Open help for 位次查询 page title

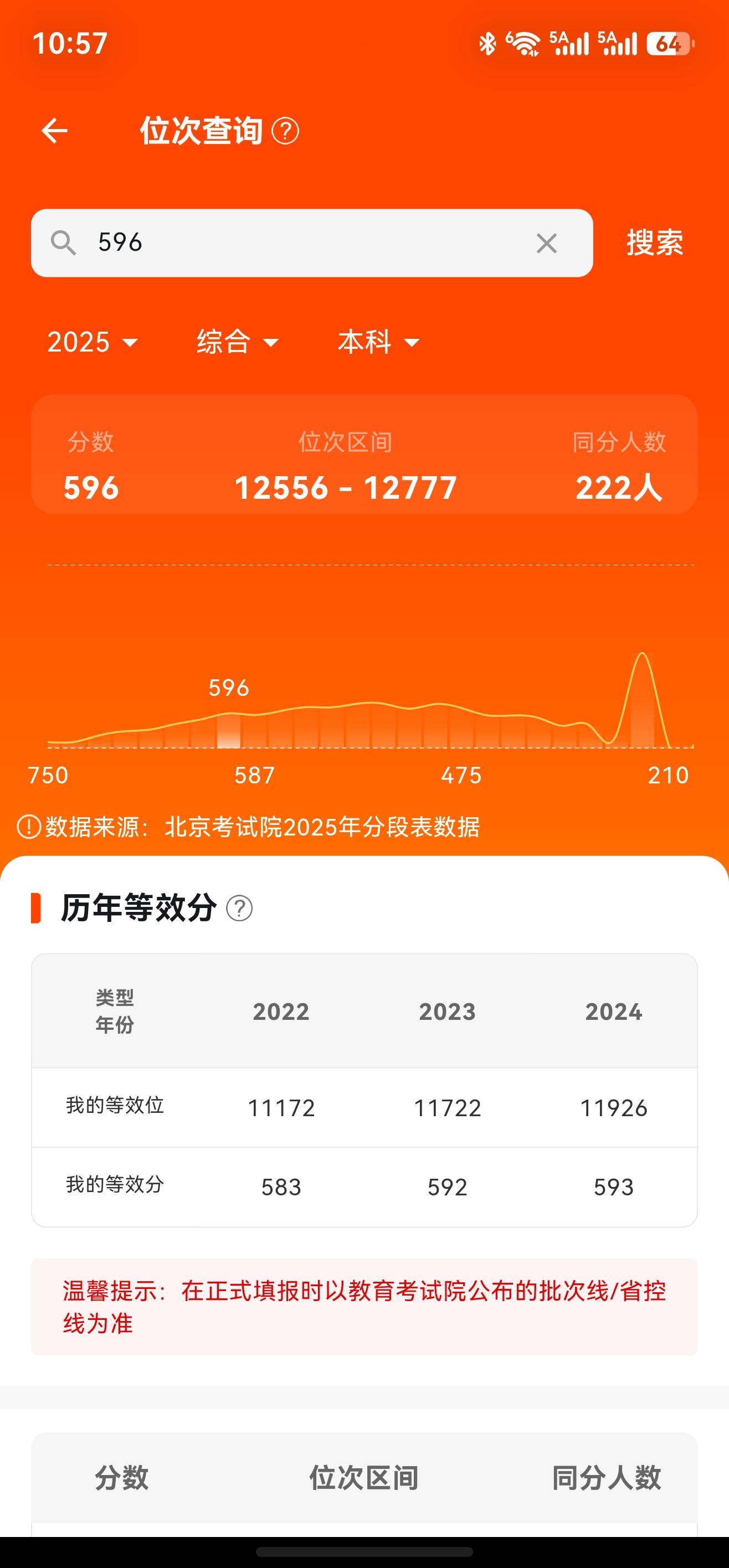[x=286, y=129]
